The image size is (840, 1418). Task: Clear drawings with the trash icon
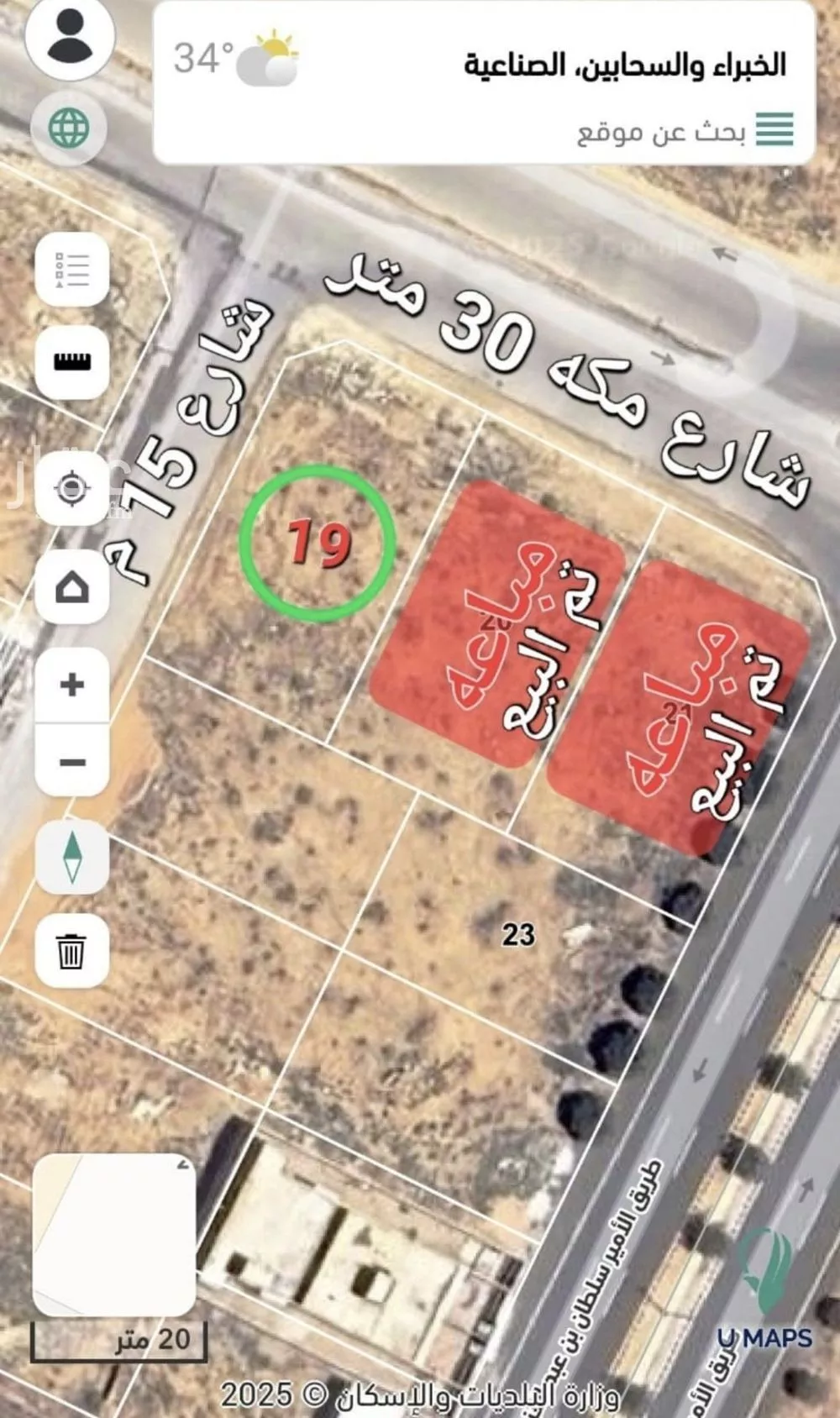[72, 952]
